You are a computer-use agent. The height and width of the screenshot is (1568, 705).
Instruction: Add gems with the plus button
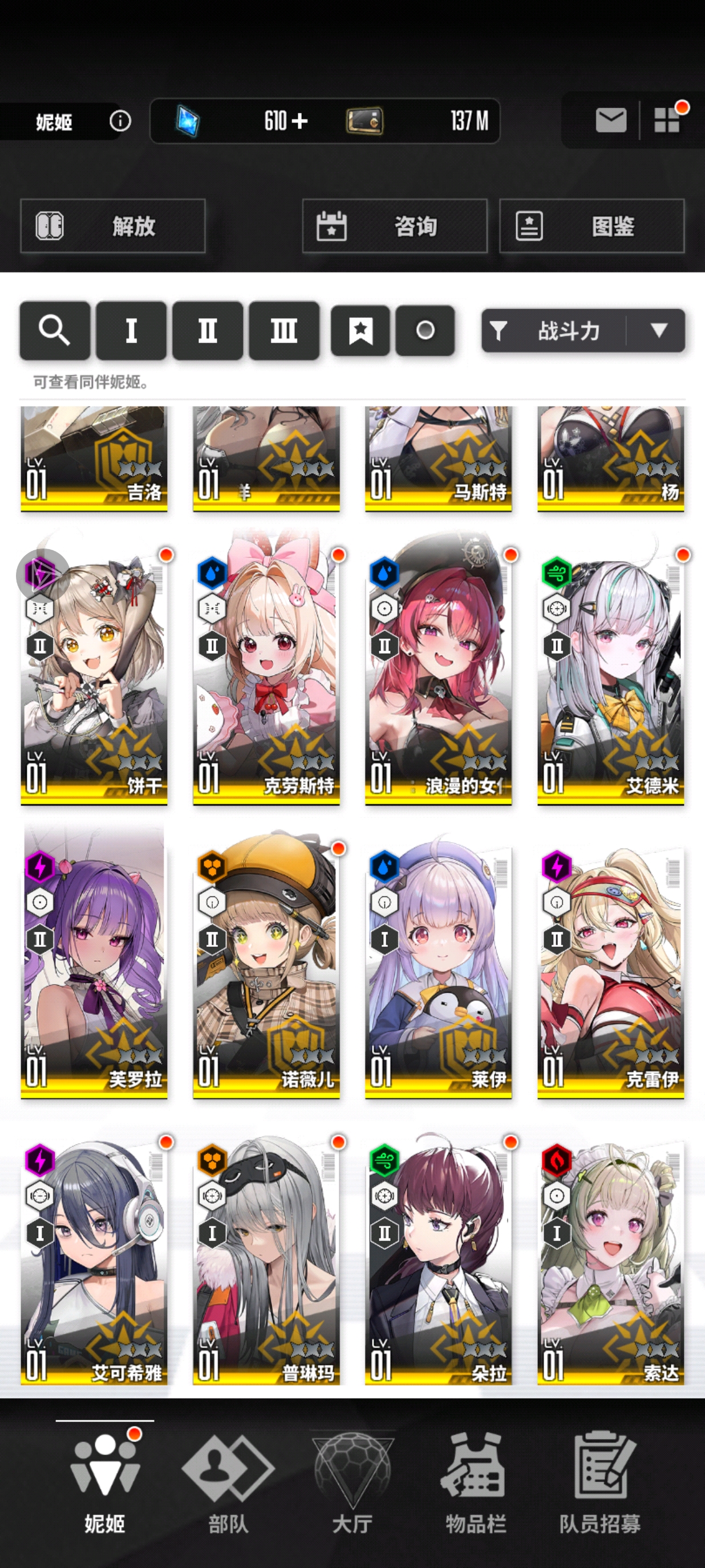point(299,121)
